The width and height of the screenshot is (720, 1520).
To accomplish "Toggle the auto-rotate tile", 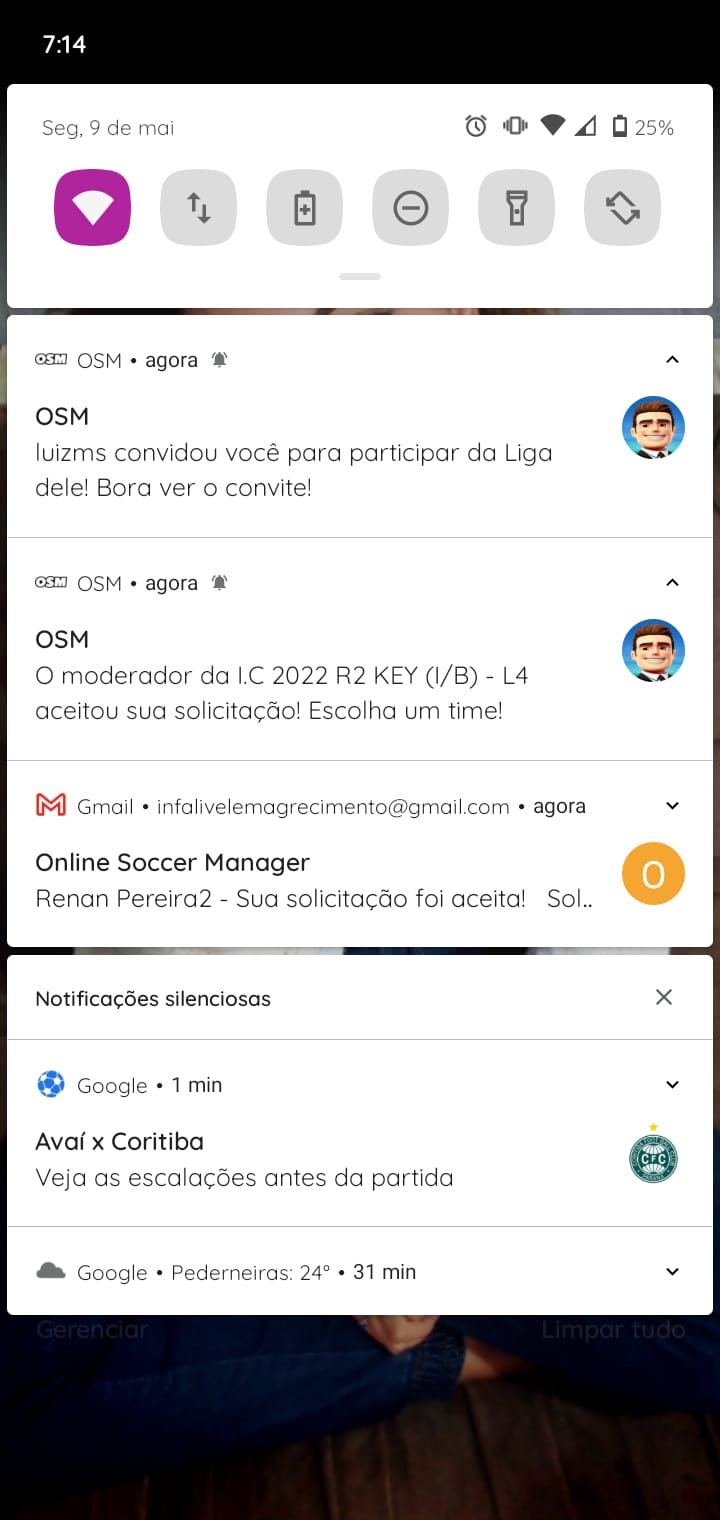I will 622,208.
